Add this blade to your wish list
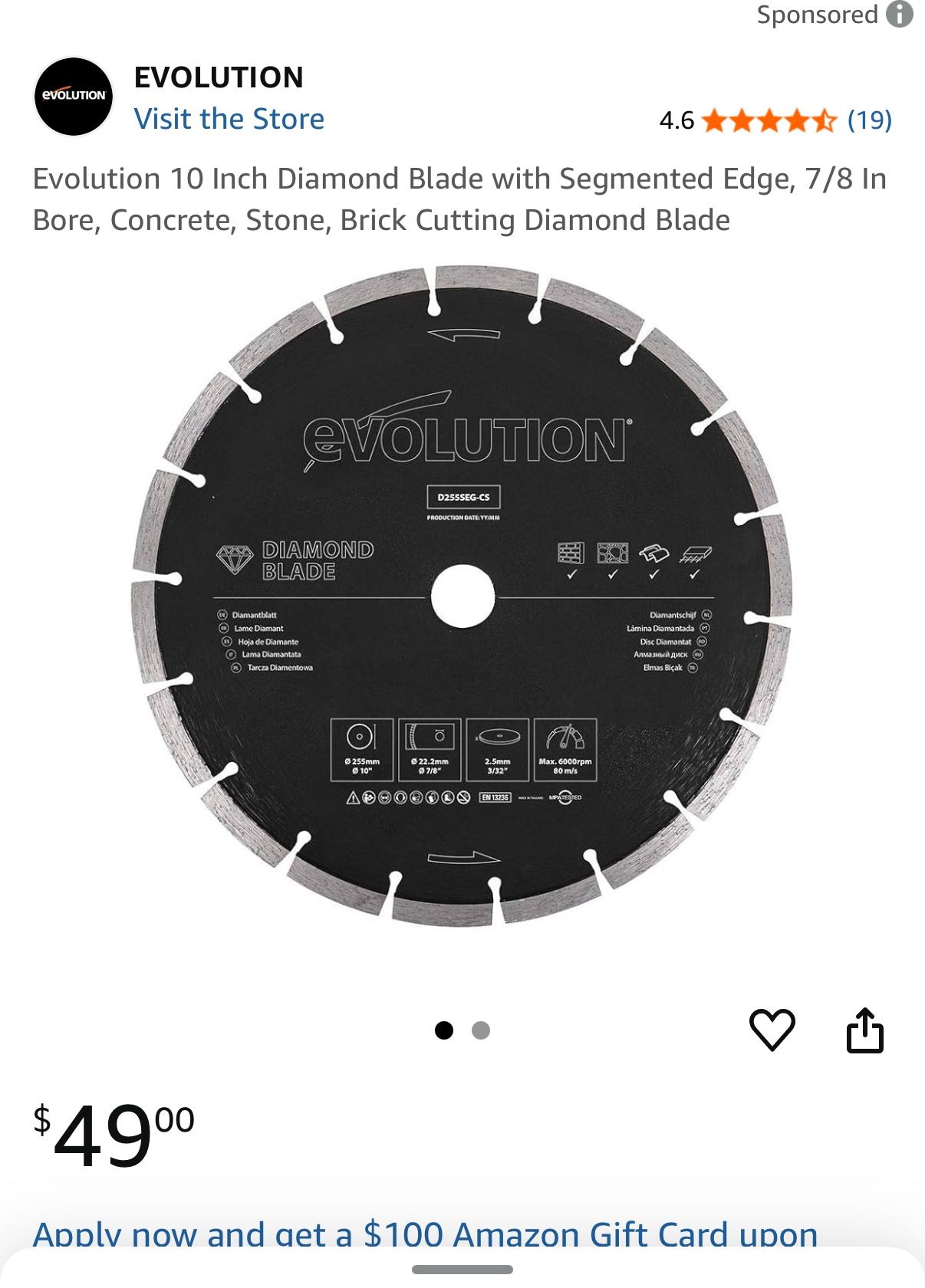The width and height of the screenshot is (925, 1288). tap(772, 1030)
